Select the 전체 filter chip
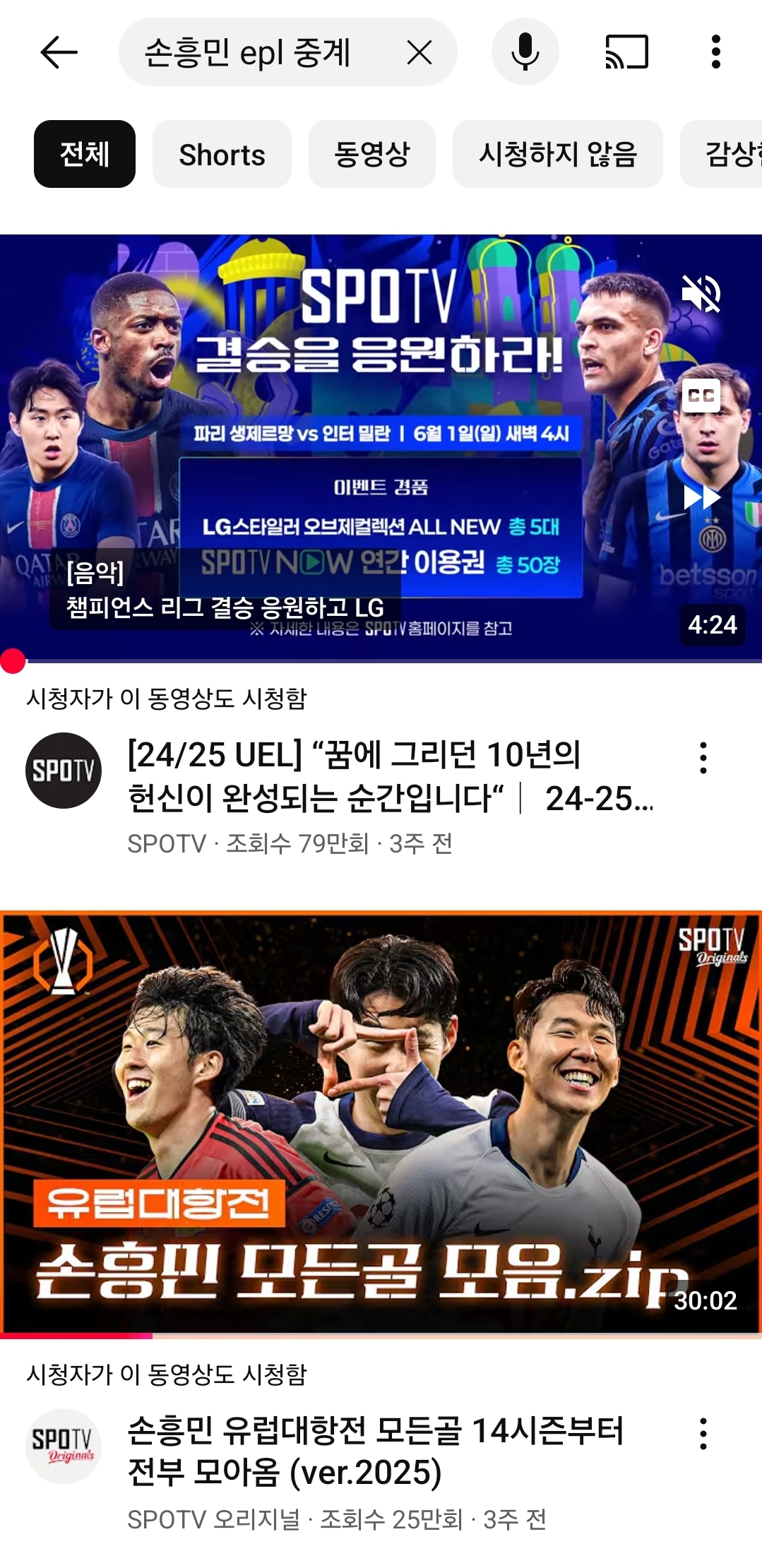 85,154
